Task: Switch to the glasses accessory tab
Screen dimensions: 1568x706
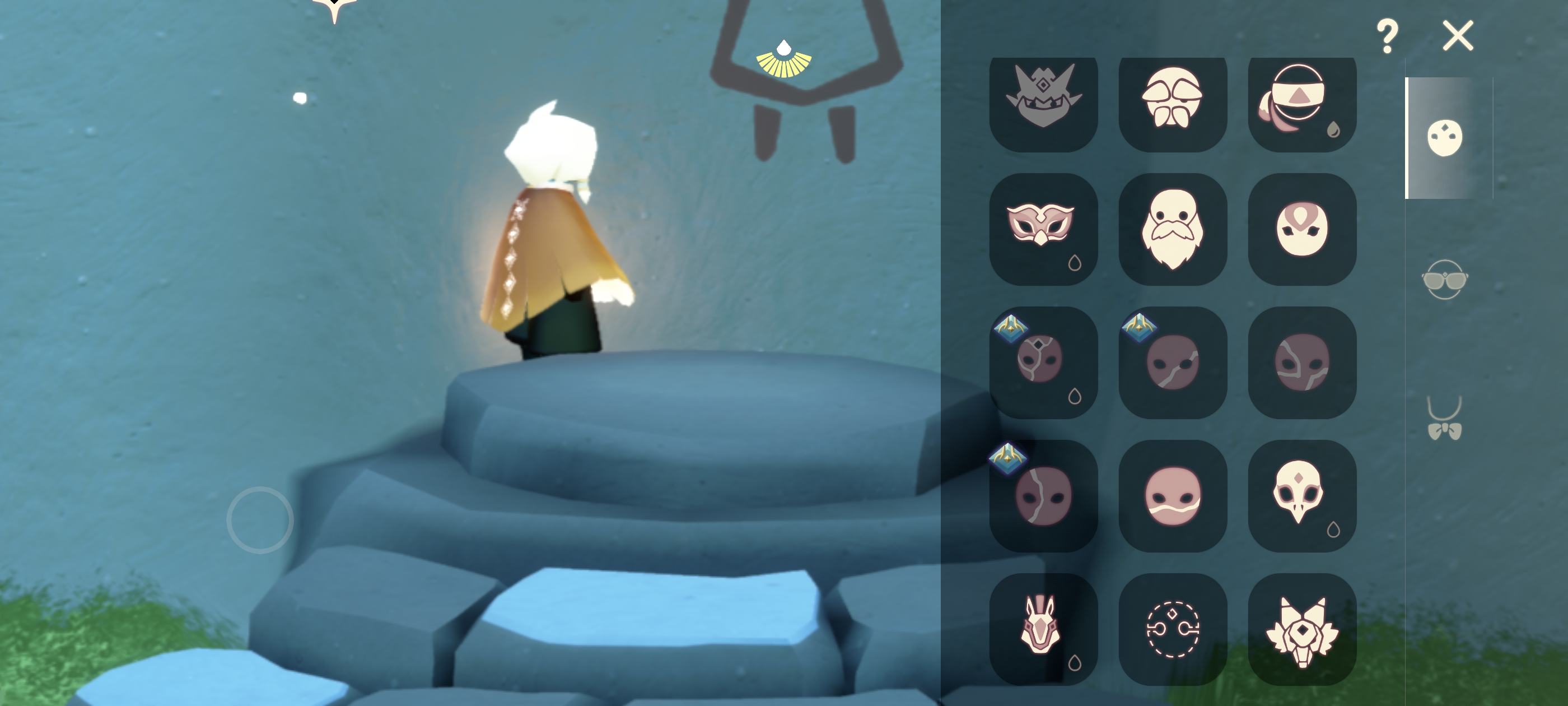Action: click(1444, 280)
